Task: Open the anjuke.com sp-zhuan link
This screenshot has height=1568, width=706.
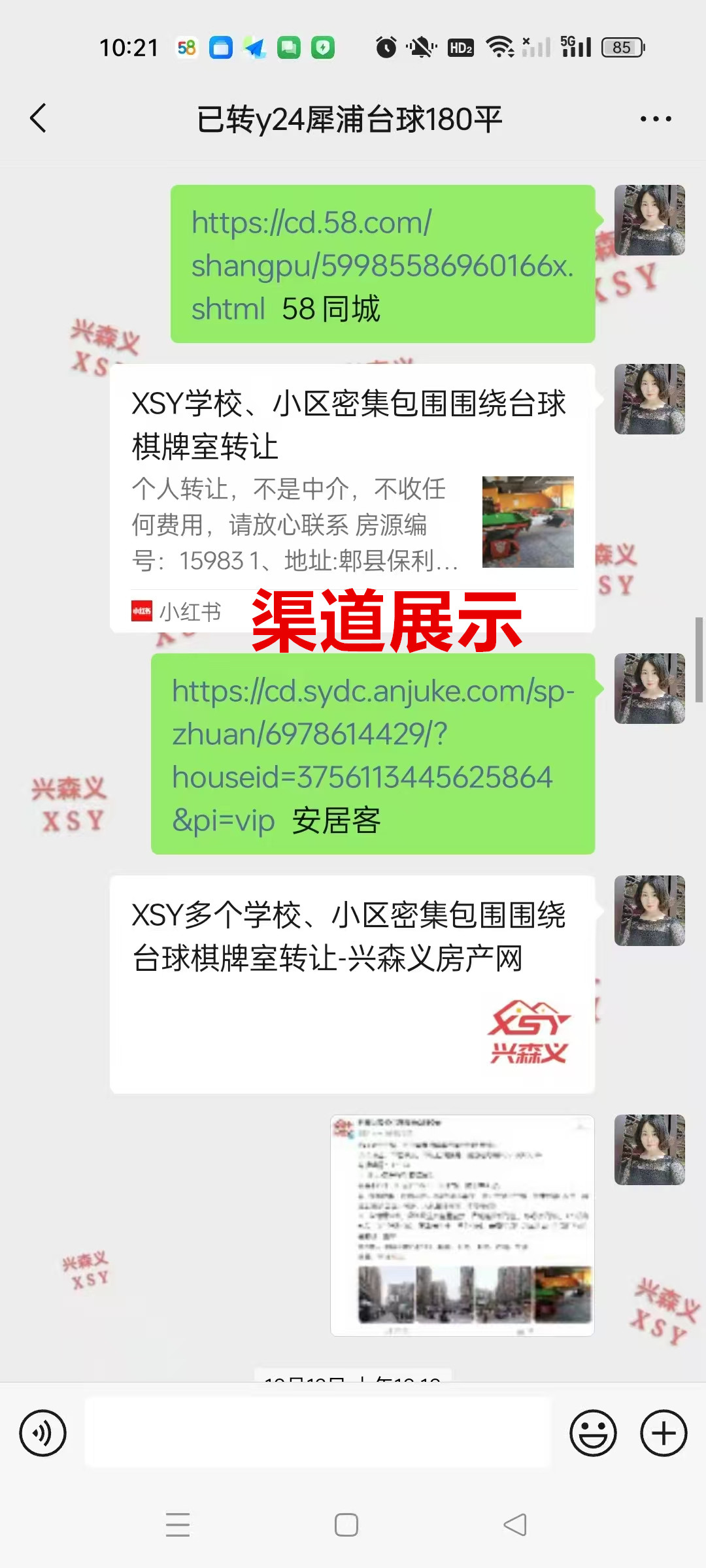Action: 373,753
